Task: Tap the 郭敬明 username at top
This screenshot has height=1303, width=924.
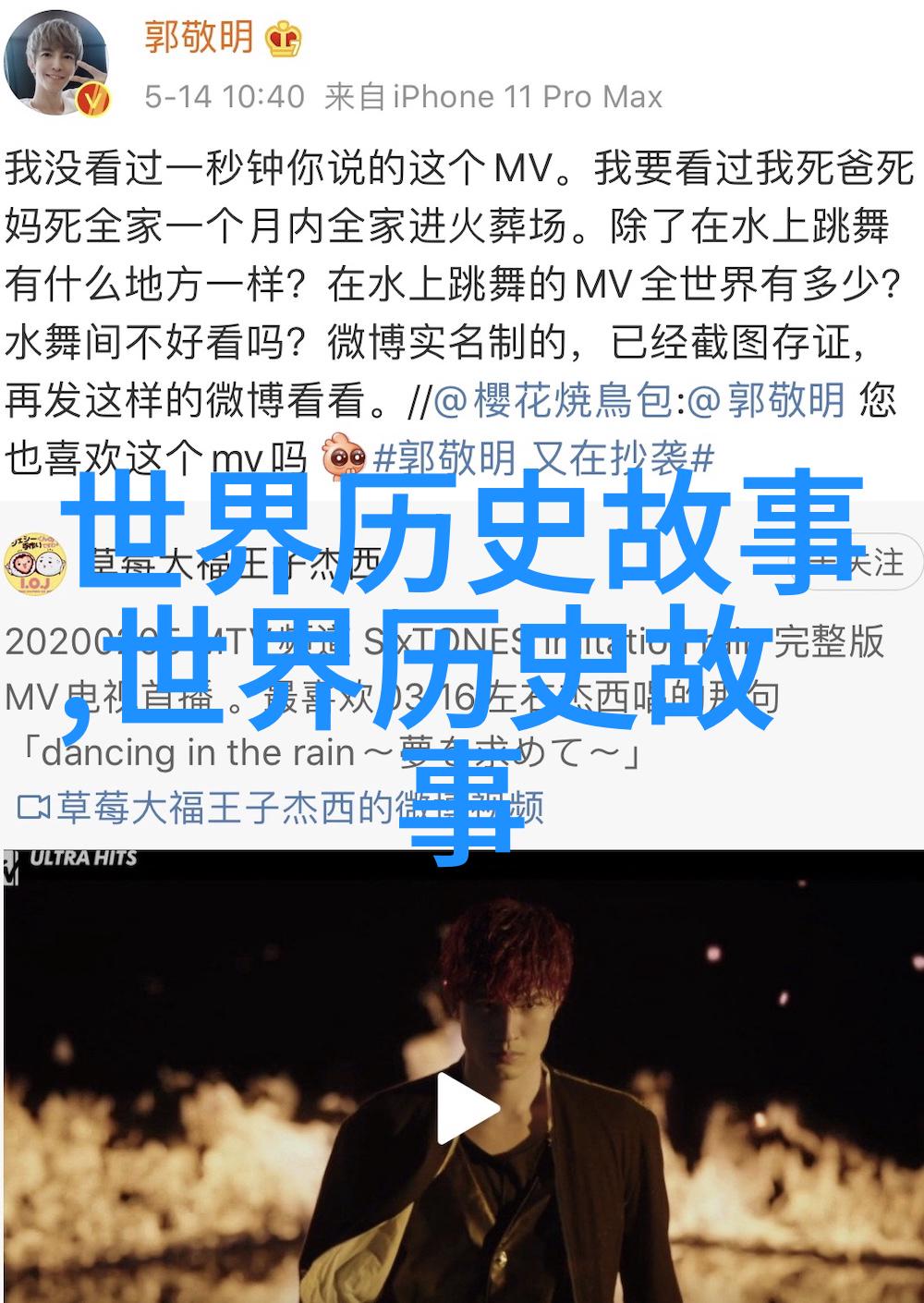Action: coord(200,38)
